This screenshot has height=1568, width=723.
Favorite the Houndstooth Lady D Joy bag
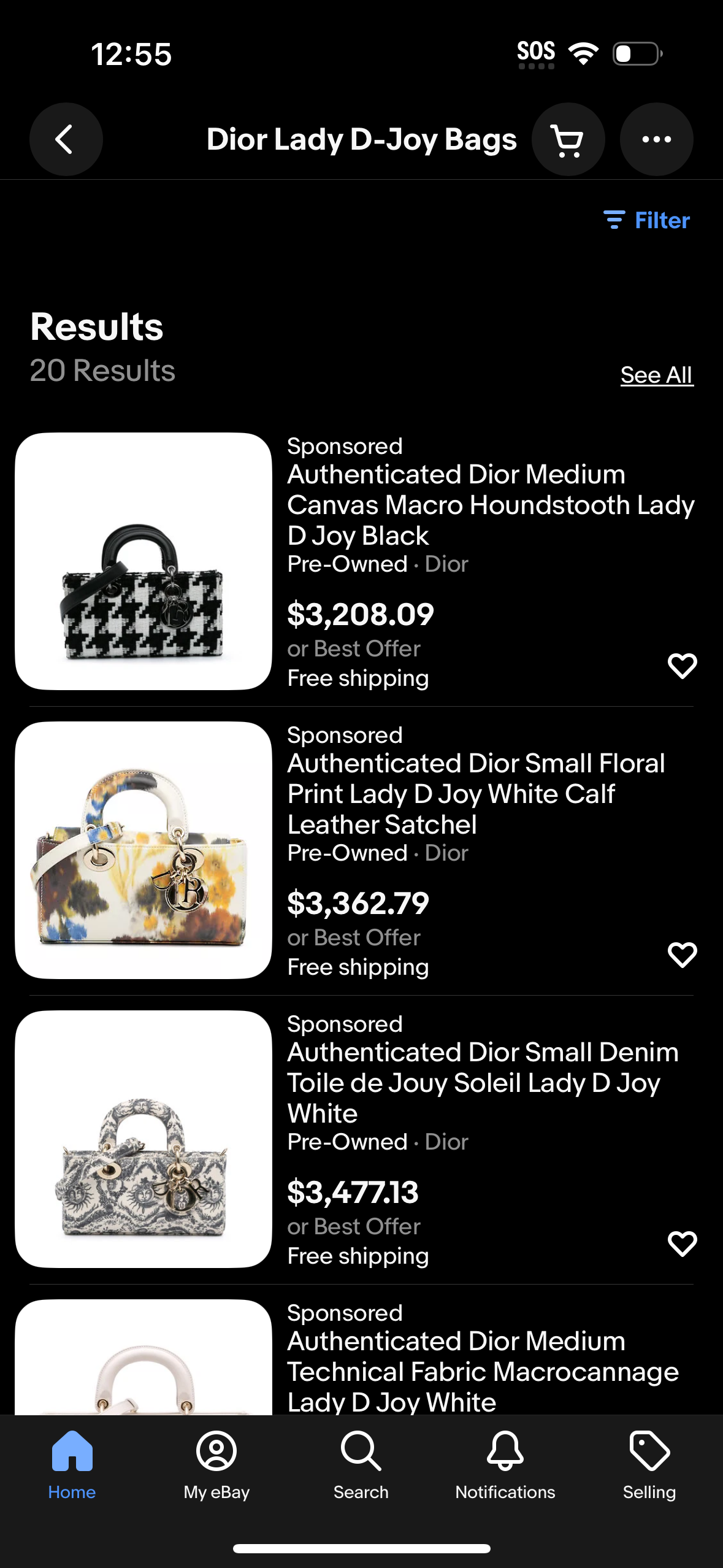(682, 666)
